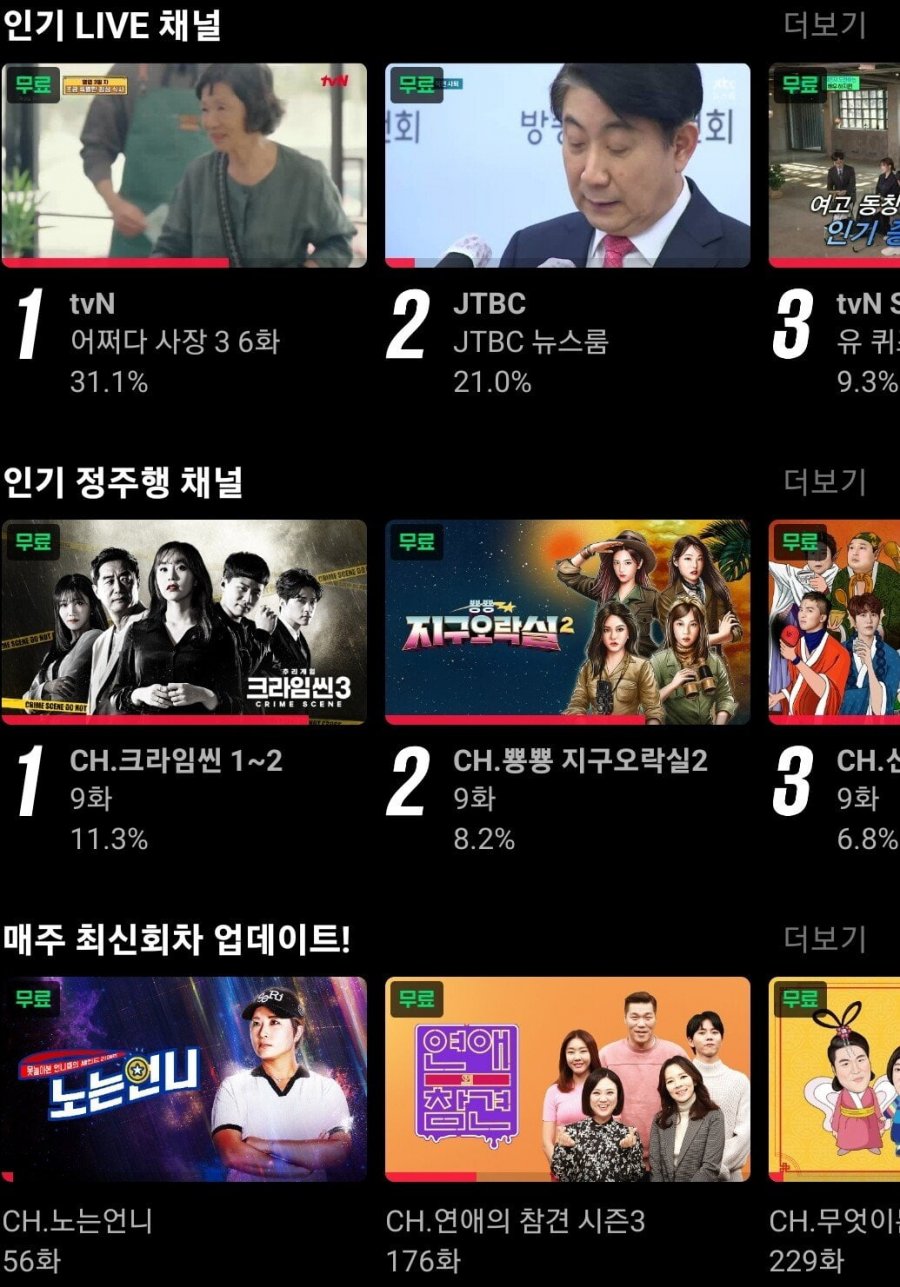Open CH.연애의 참견 시즌3 card
The width and height of the screenshot is (900, 1287).
(x=567, y=1079)
